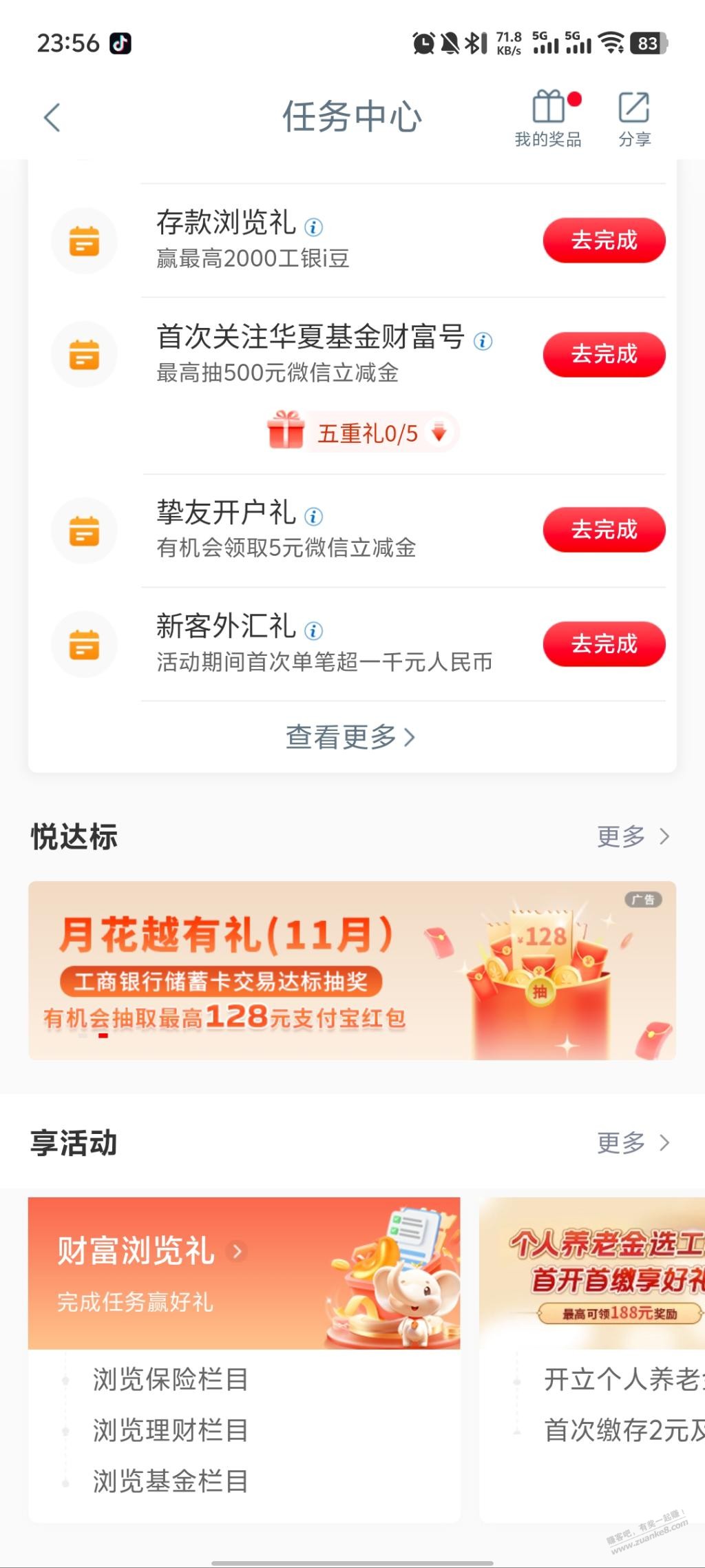Screen dimensions: 705x1568
Task: Open 更多 next to 享活动
Action: tap(632, 1143)
